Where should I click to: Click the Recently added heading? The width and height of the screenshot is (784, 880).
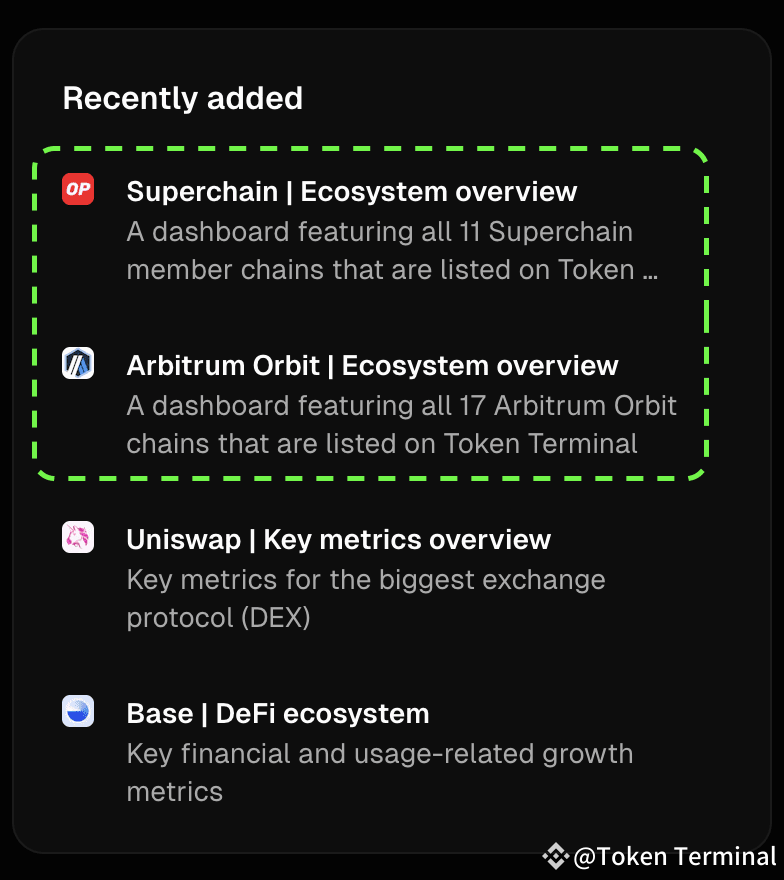[x=183, y=98]
